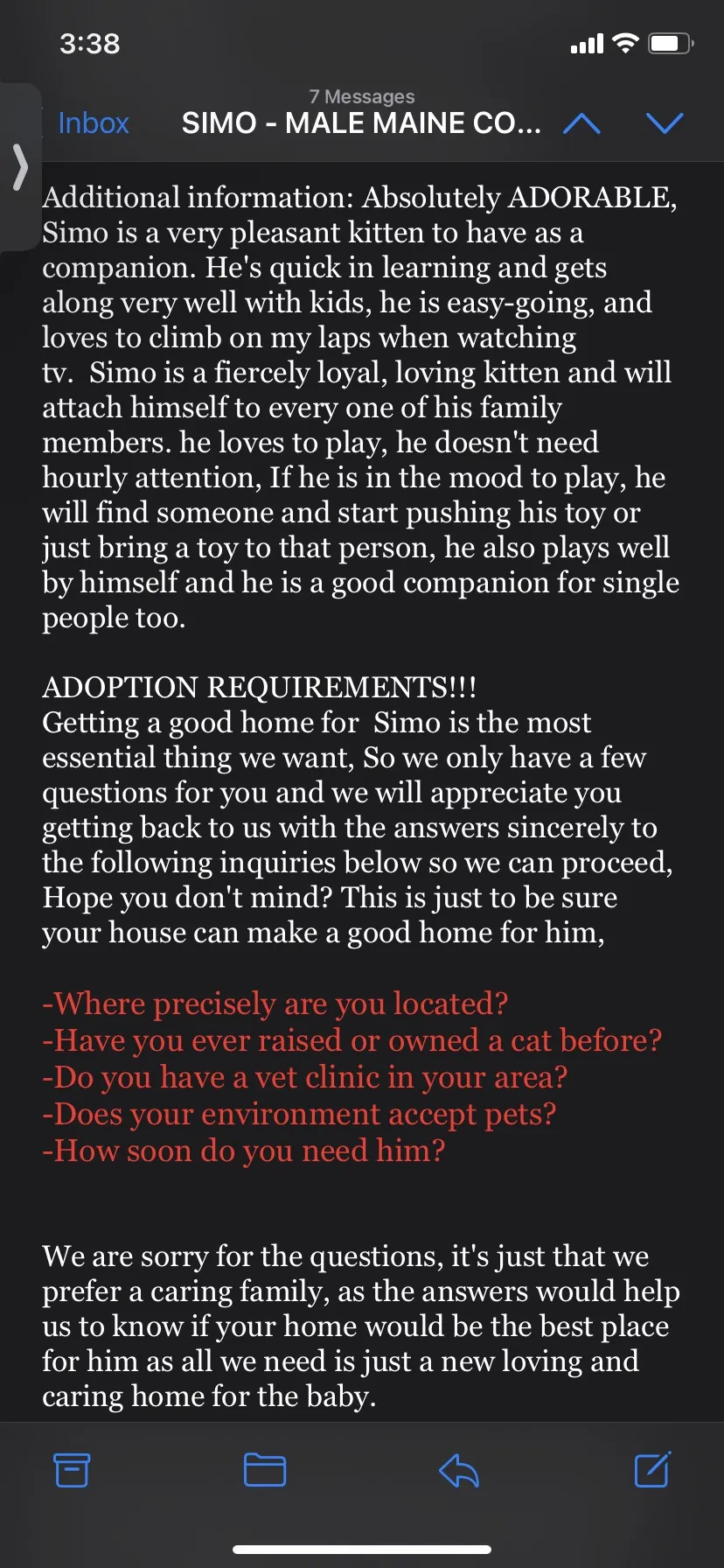Move email to a folder
Viewport: 724px width, 1568px height.
[x=265, y=1470]
